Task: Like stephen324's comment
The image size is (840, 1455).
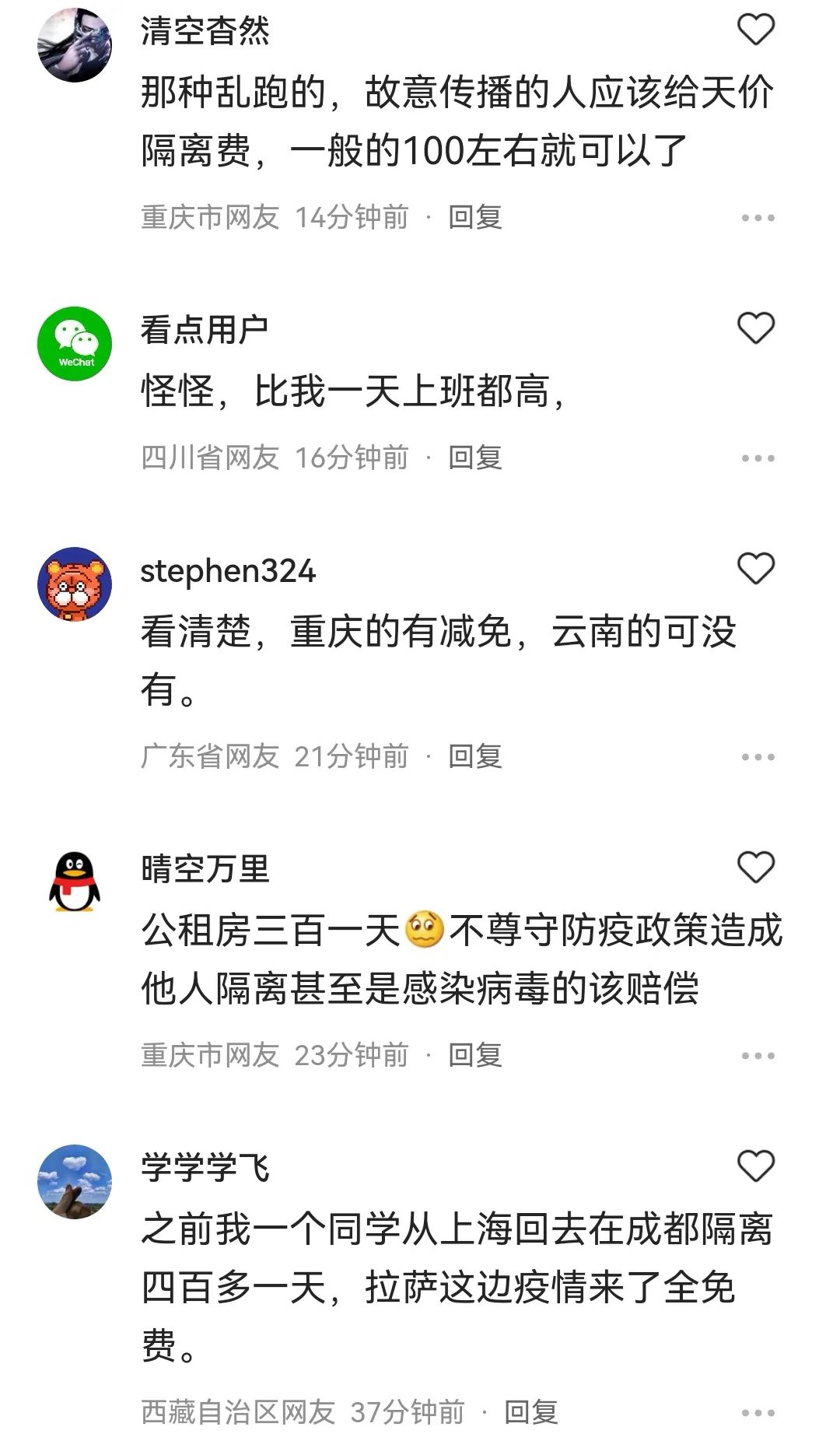Action: click(756, 569)
